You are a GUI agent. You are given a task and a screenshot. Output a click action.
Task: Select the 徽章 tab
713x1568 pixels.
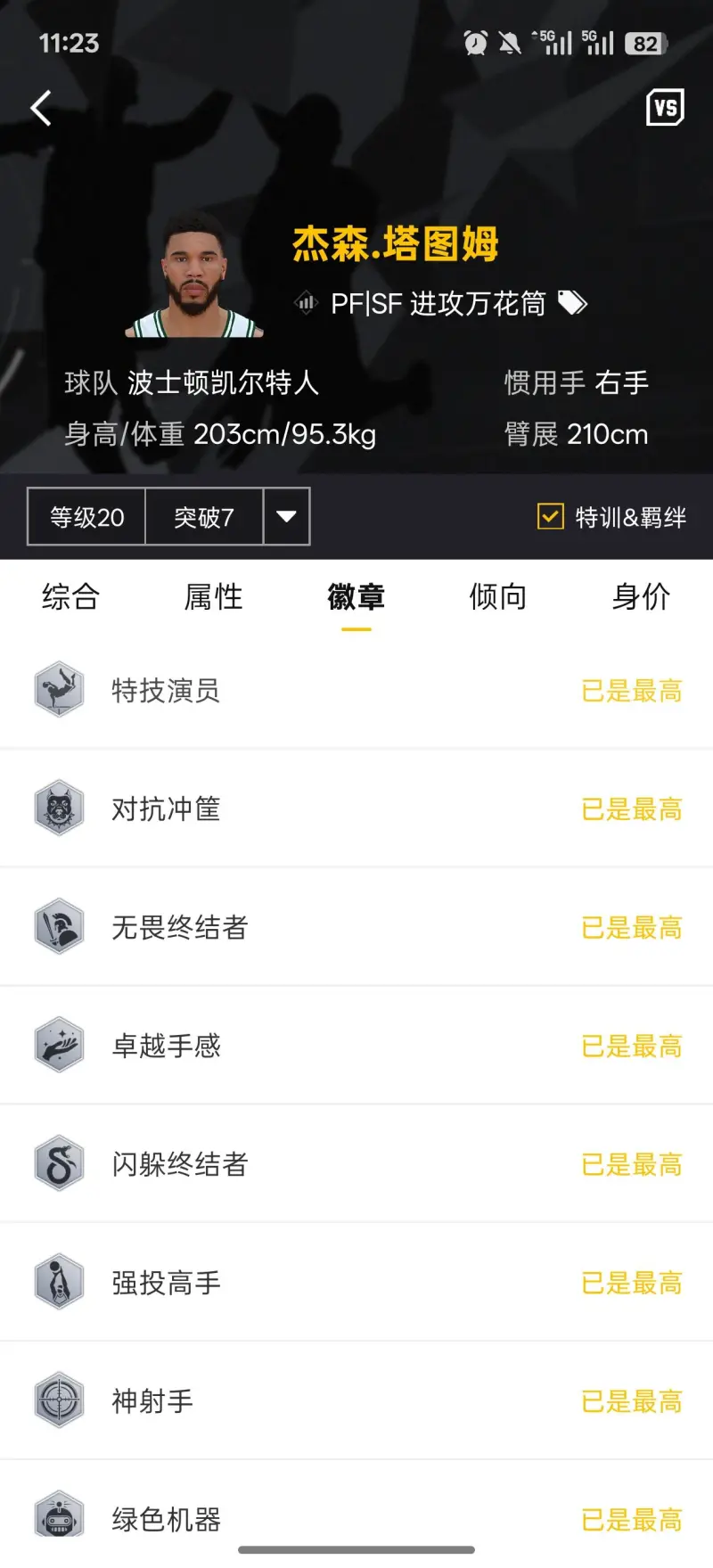coord(356,596)
